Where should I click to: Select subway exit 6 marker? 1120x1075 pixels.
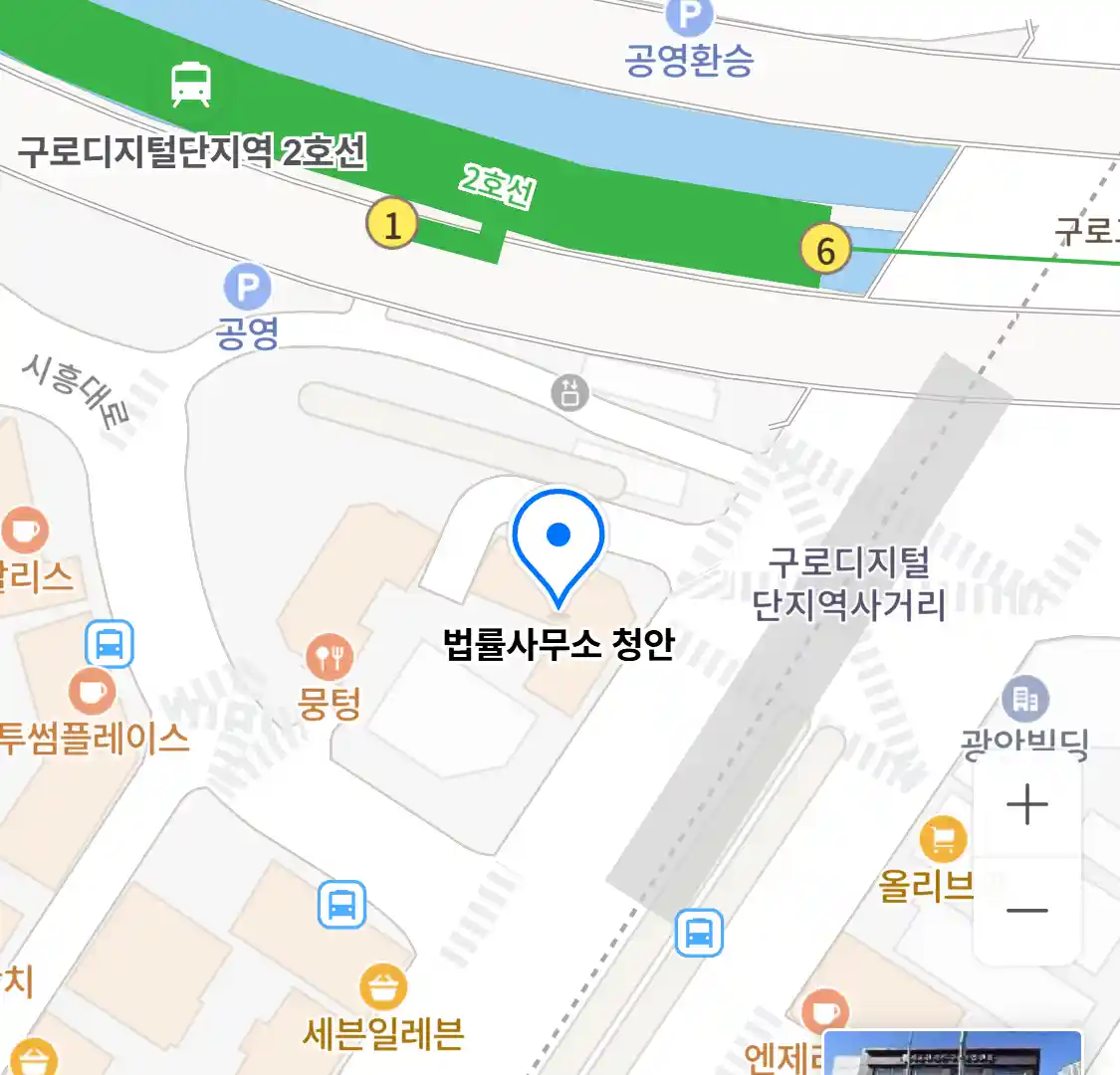(825, 250)
